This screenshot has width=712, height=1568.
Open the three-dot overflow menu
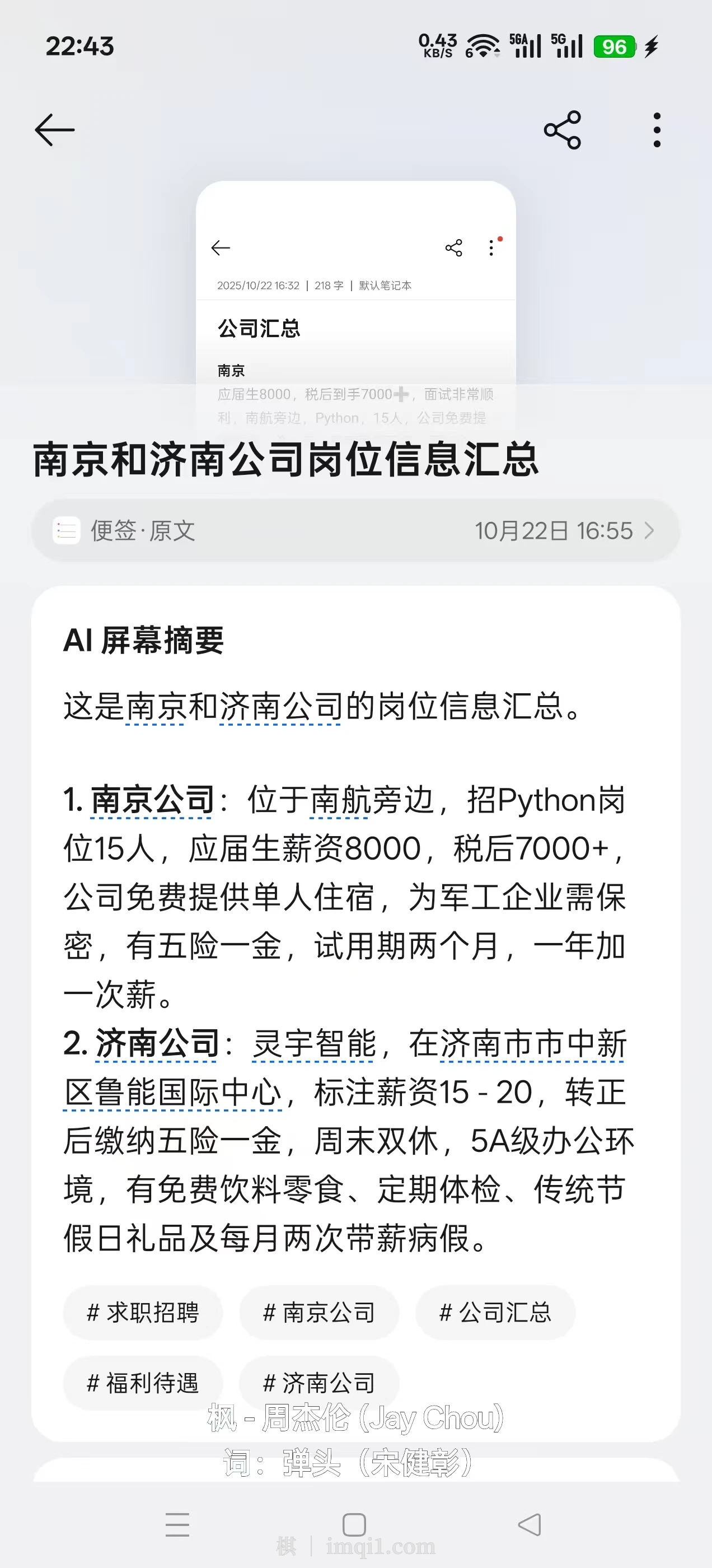coord(657,130)
